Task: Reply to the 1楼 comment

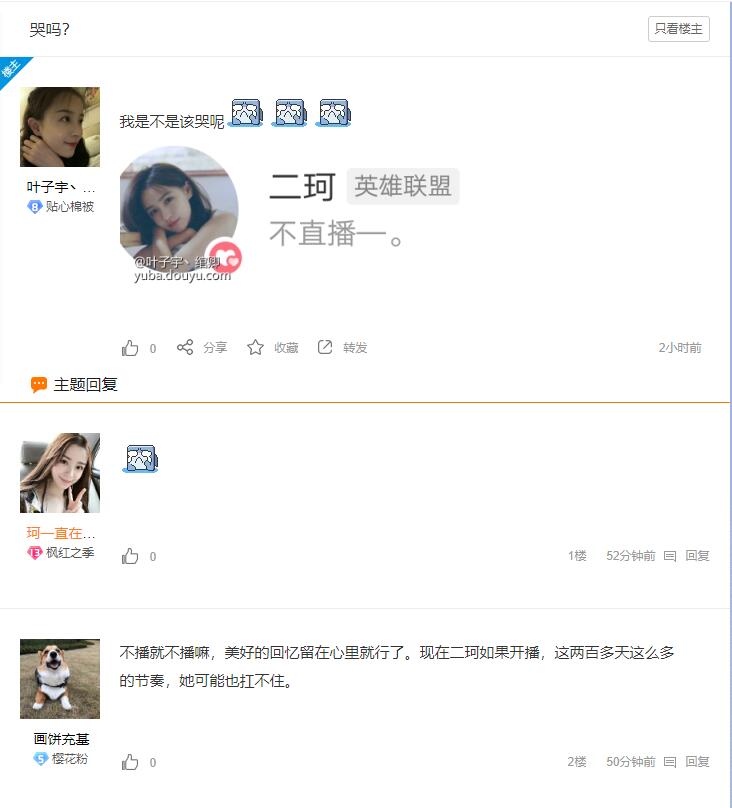Action: 687,556
